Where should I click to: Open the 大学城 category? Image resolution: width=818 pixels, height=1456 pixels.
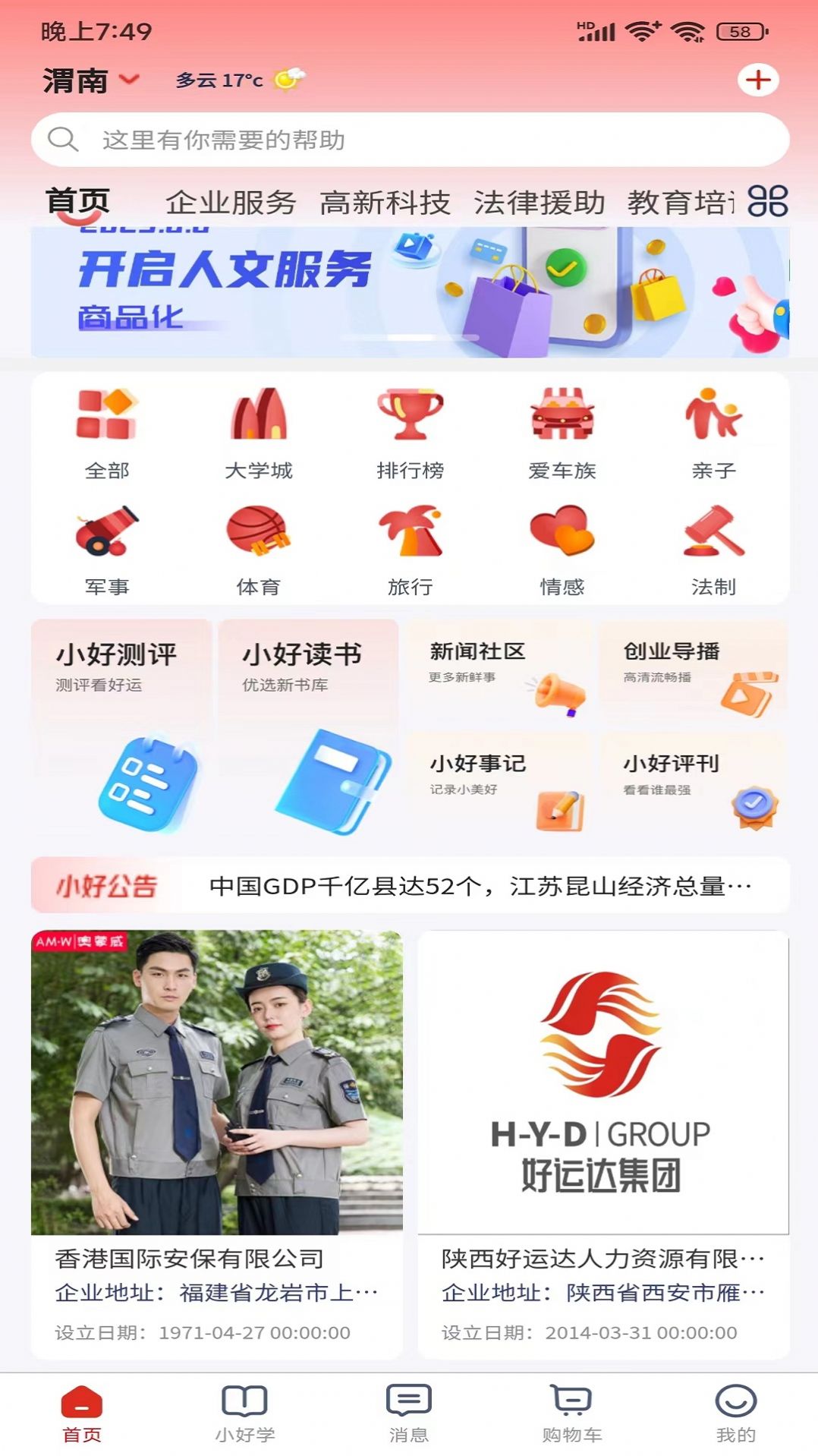[259, 433]
